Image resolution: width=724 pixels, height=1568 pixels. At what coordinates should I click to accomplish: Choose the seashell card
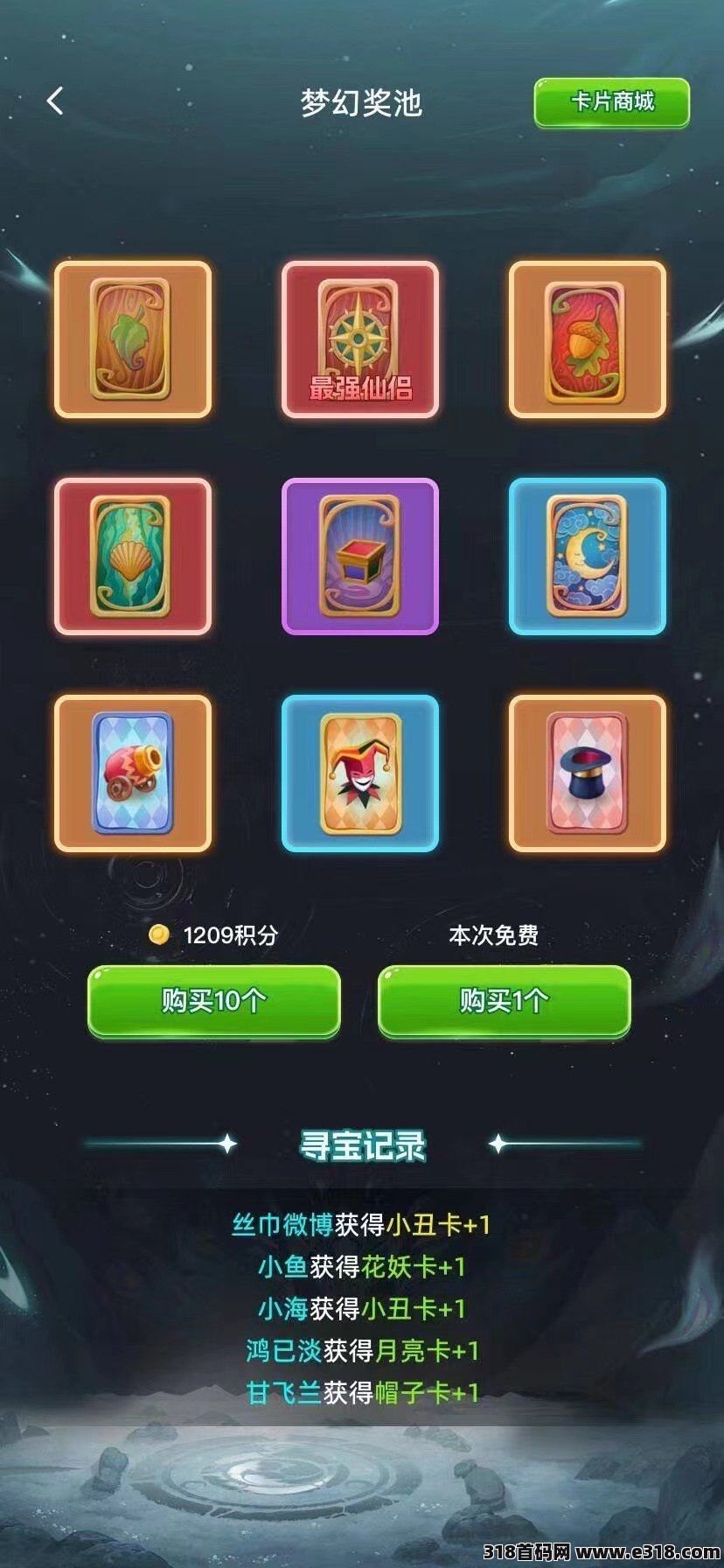133,556
